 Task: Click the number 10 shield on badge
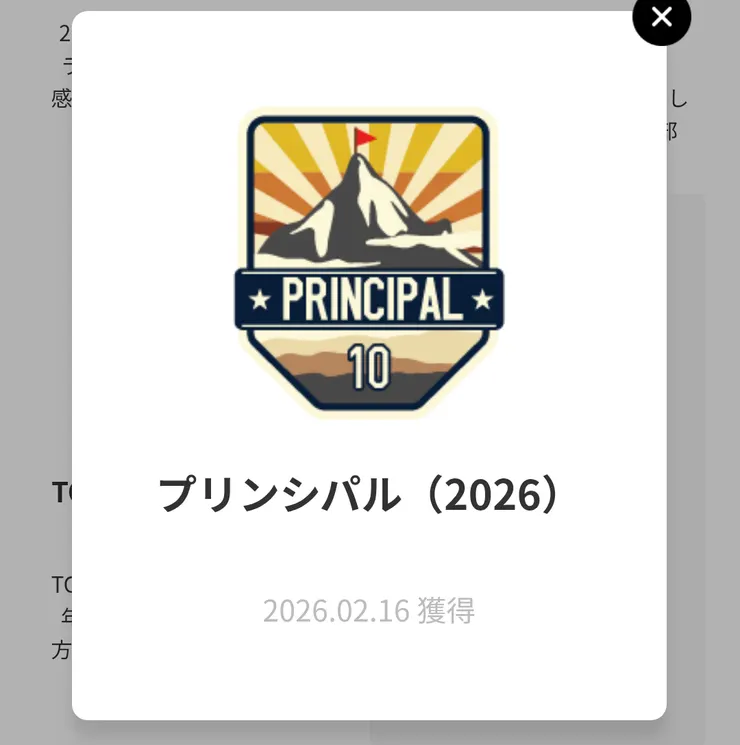tap(371, 365)
